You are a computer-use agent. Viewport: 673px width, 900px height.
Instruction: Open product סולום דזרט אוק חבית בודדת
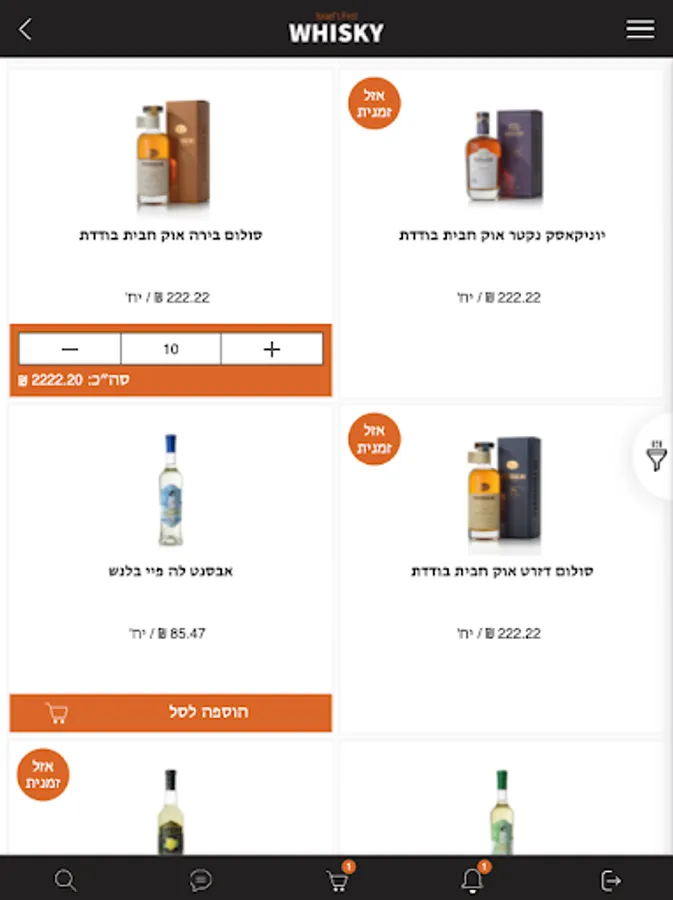click(502, 571)
